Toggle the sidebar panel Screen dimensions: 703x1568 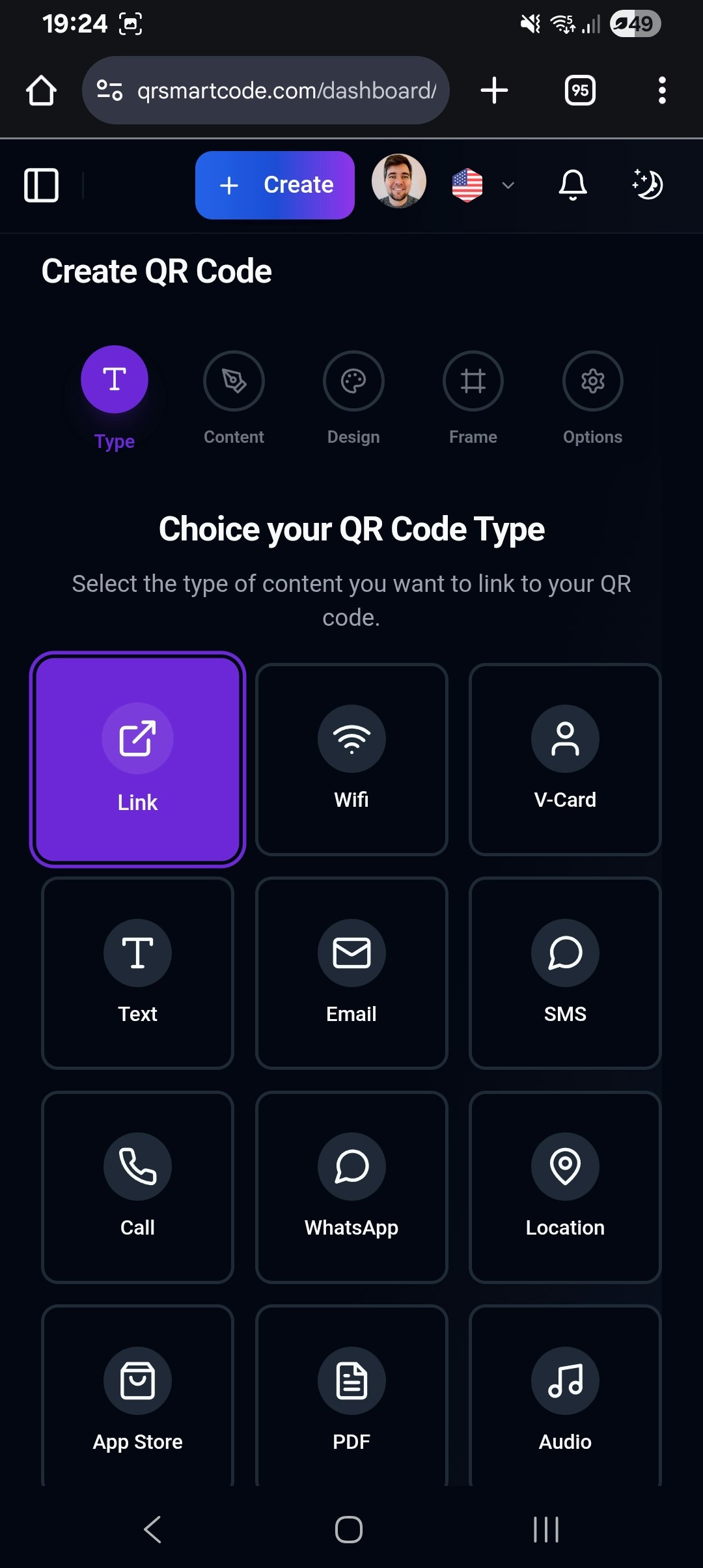(41, 185)
